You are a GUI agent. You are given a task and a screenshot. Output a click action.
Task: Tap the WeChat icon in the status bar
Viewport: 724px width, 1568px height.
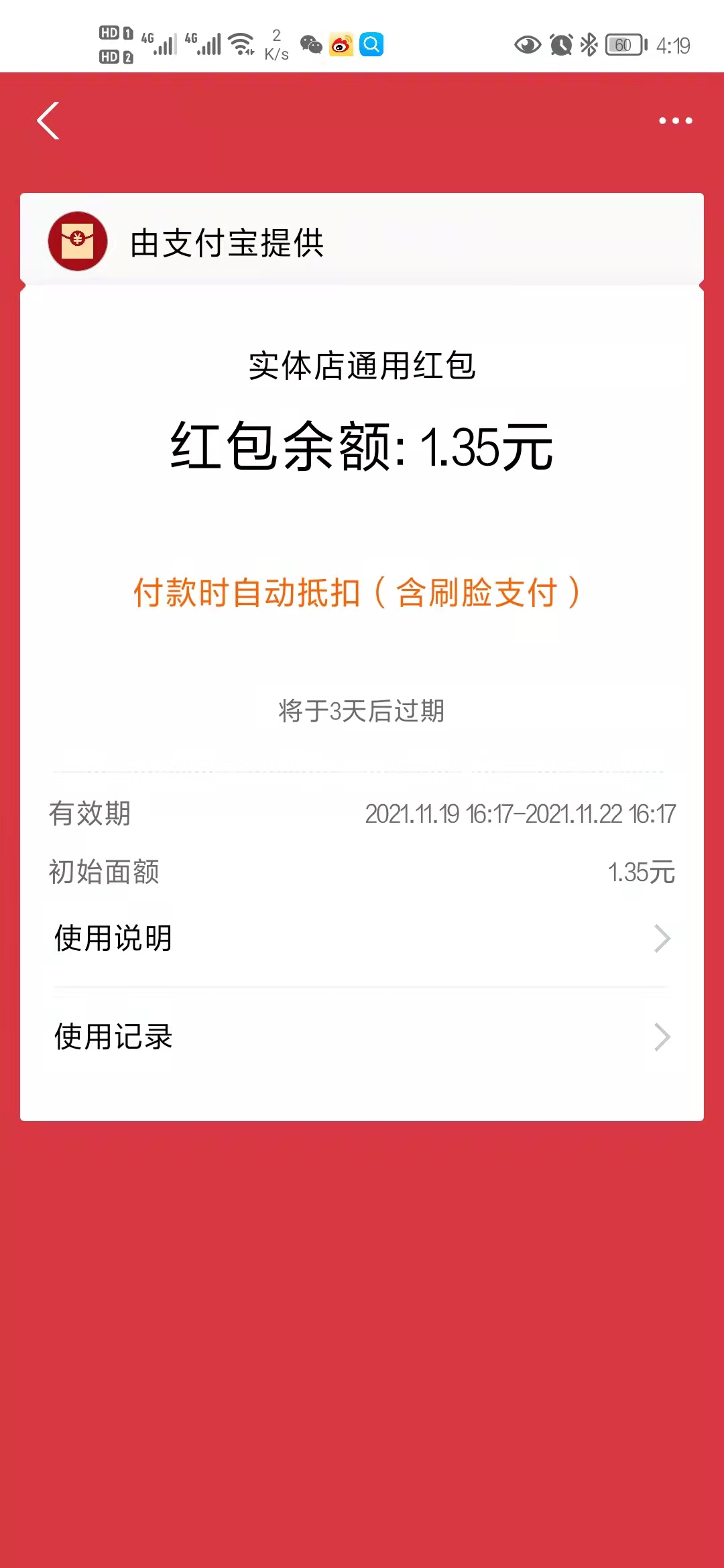(x=310, y=45)
